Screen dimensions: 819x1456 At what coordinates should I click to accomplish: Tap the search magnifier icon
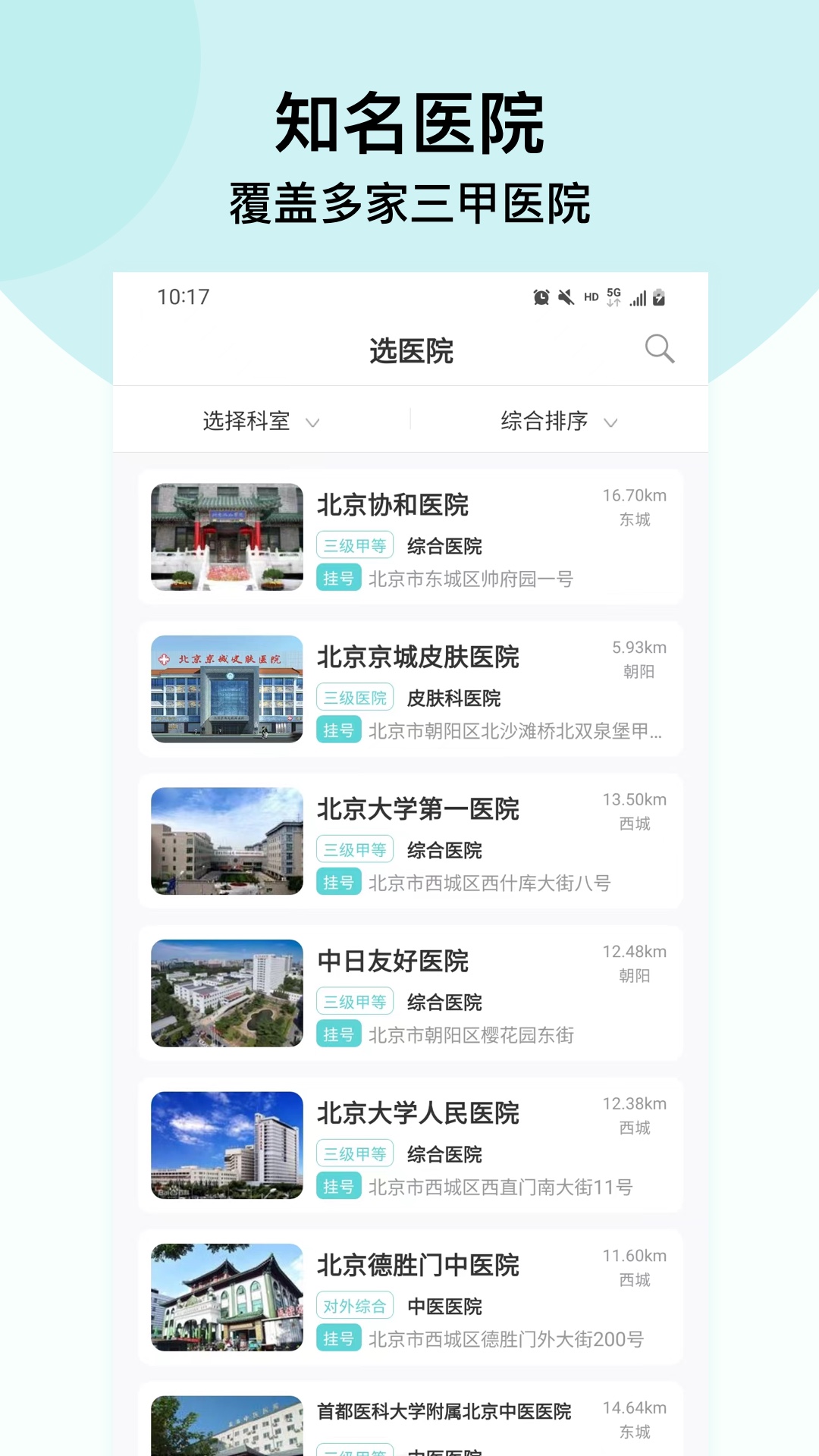[659, 350]
